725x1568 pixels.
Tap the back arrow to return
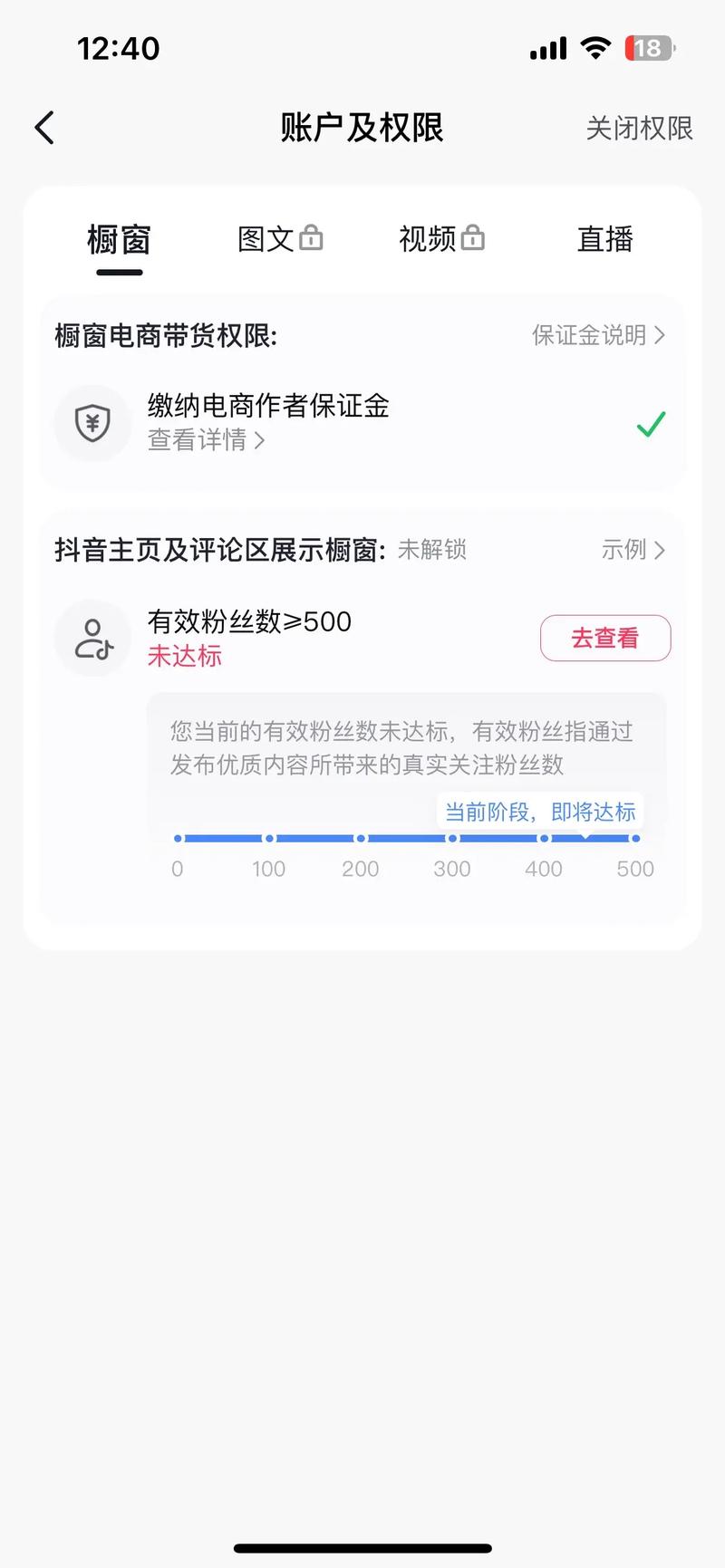45,128
